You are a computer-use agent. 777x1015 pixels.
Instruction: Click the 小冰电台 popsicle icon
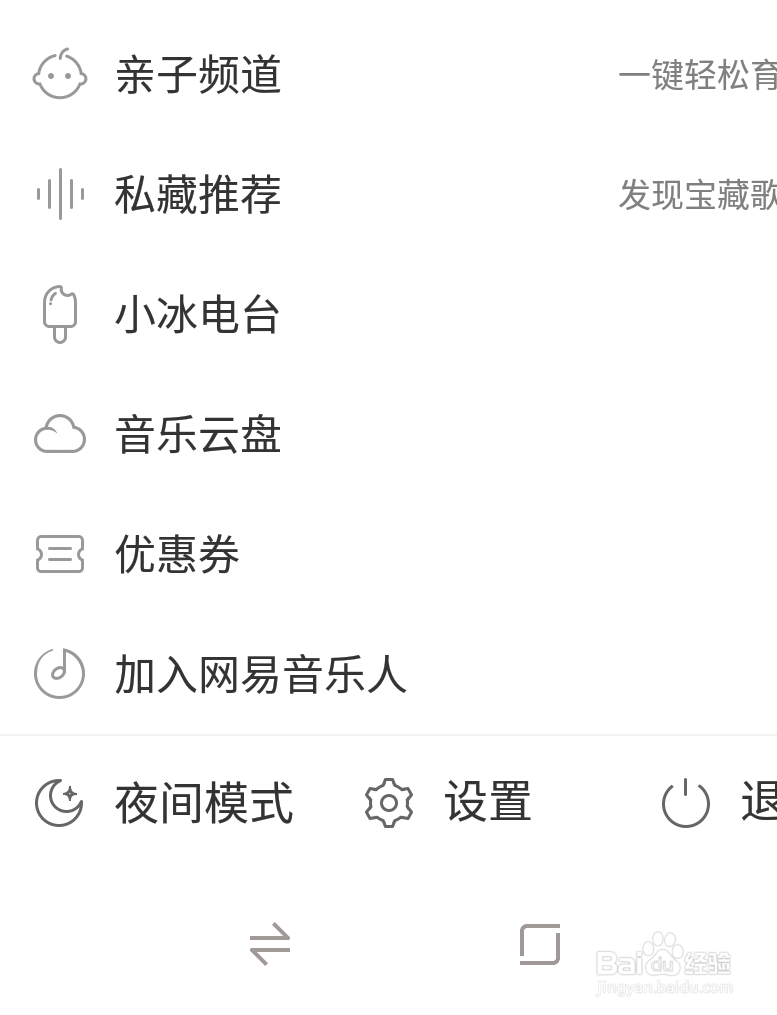coord(59,315)
